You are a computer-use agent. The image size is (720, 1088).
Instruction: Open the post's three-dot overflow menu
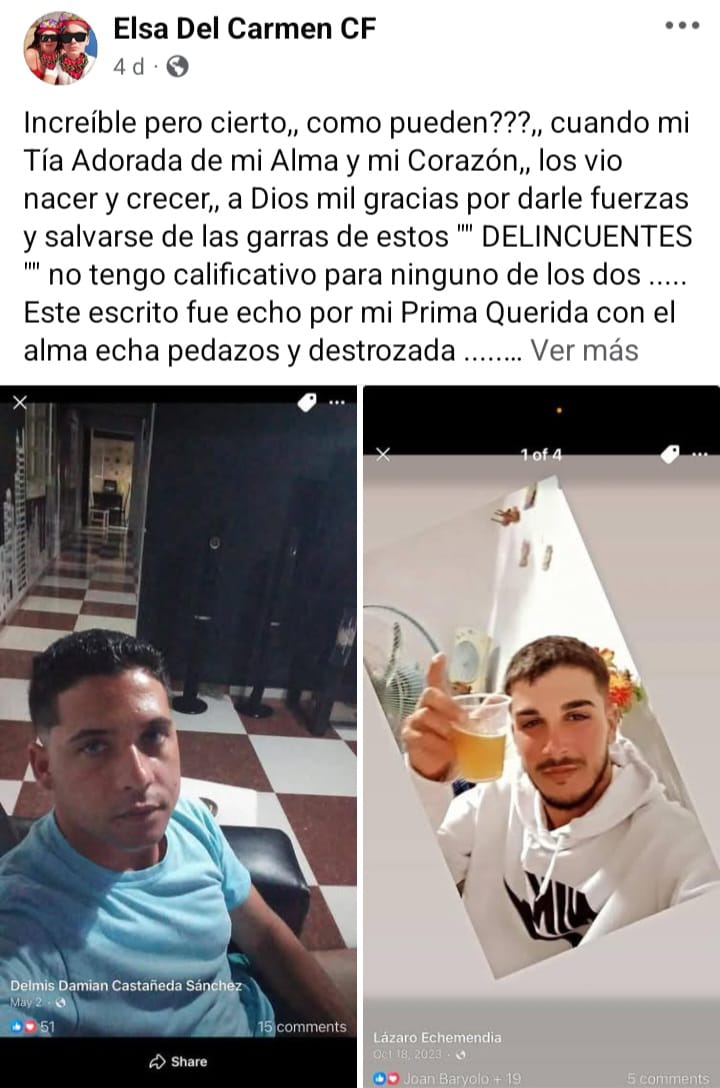tap(682, 27)
